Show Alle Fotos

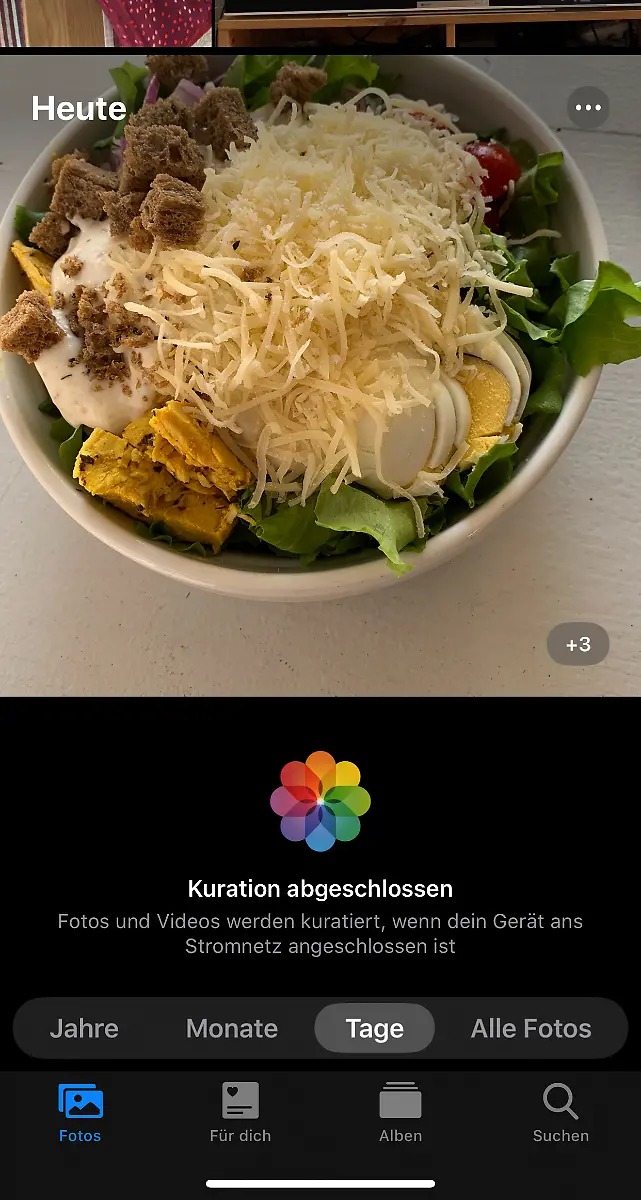point(531,1028)
